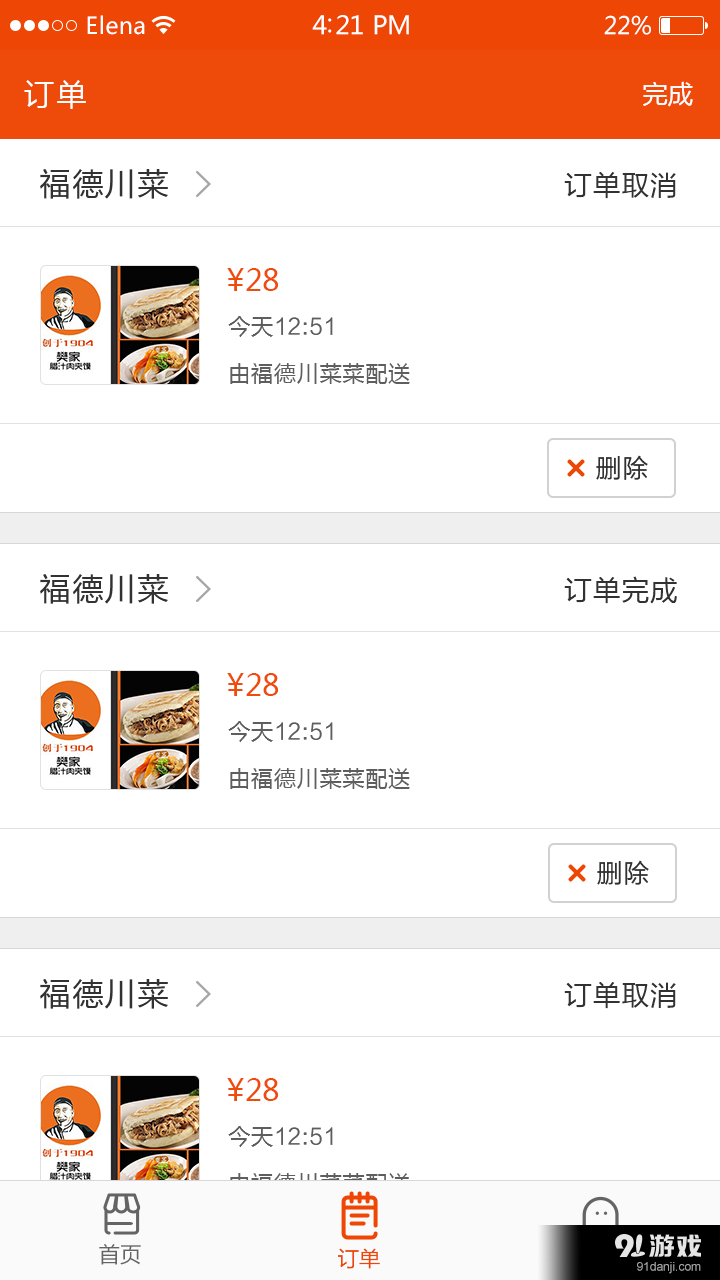The width and height of the screenshot is (720, 1280).
Task: Tap the WiFi icon in status bar
Action: pos(166,23)
